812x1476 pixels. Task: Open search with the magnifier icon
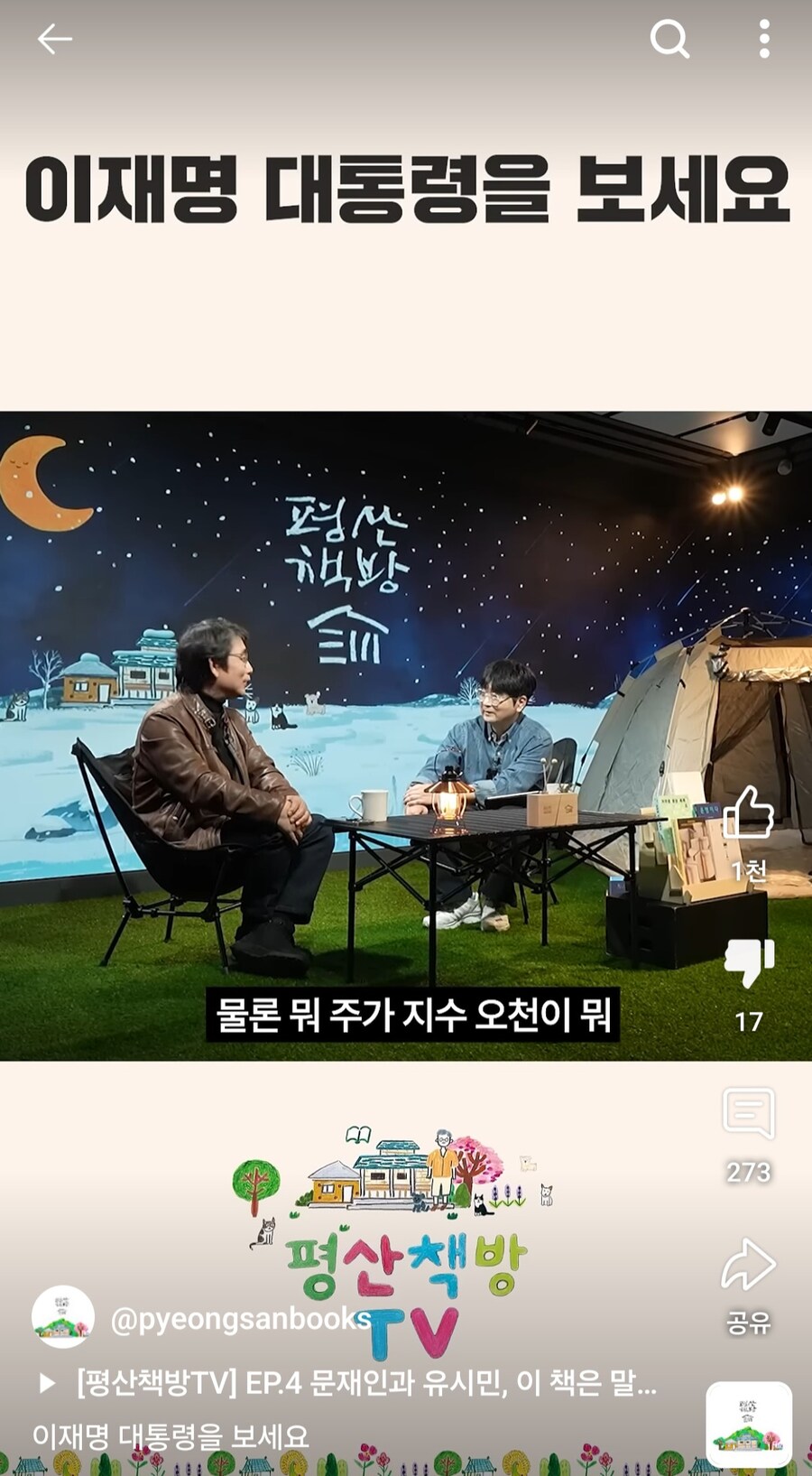coord(669,40)
